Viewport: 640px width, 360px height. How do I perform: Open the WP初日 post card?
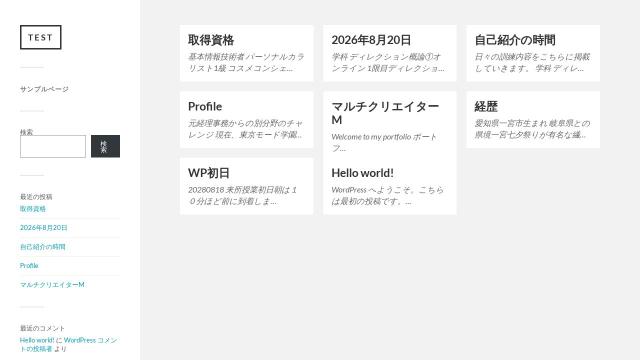(x=247, y=186)
